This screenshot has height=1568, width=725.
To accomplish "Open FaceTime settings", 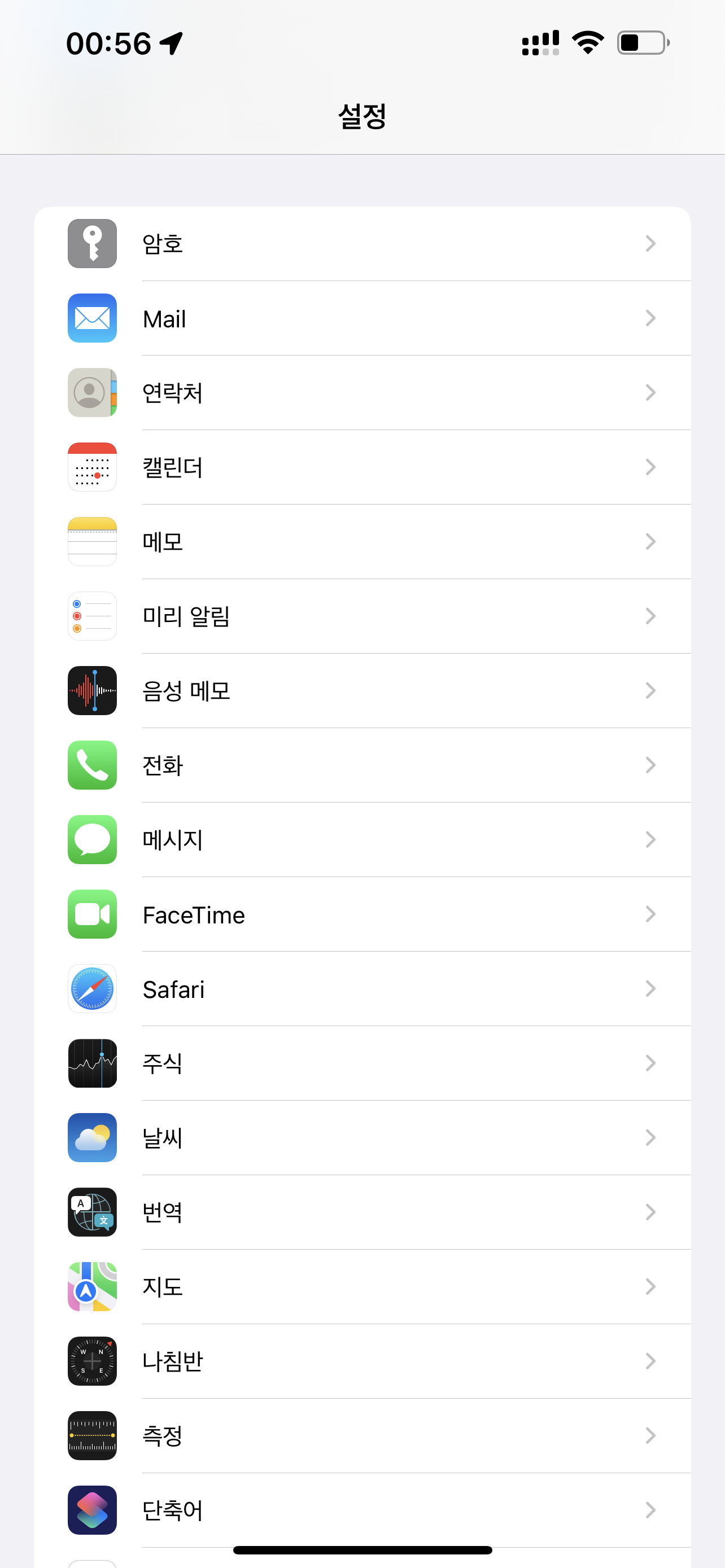I will point(362,914).
